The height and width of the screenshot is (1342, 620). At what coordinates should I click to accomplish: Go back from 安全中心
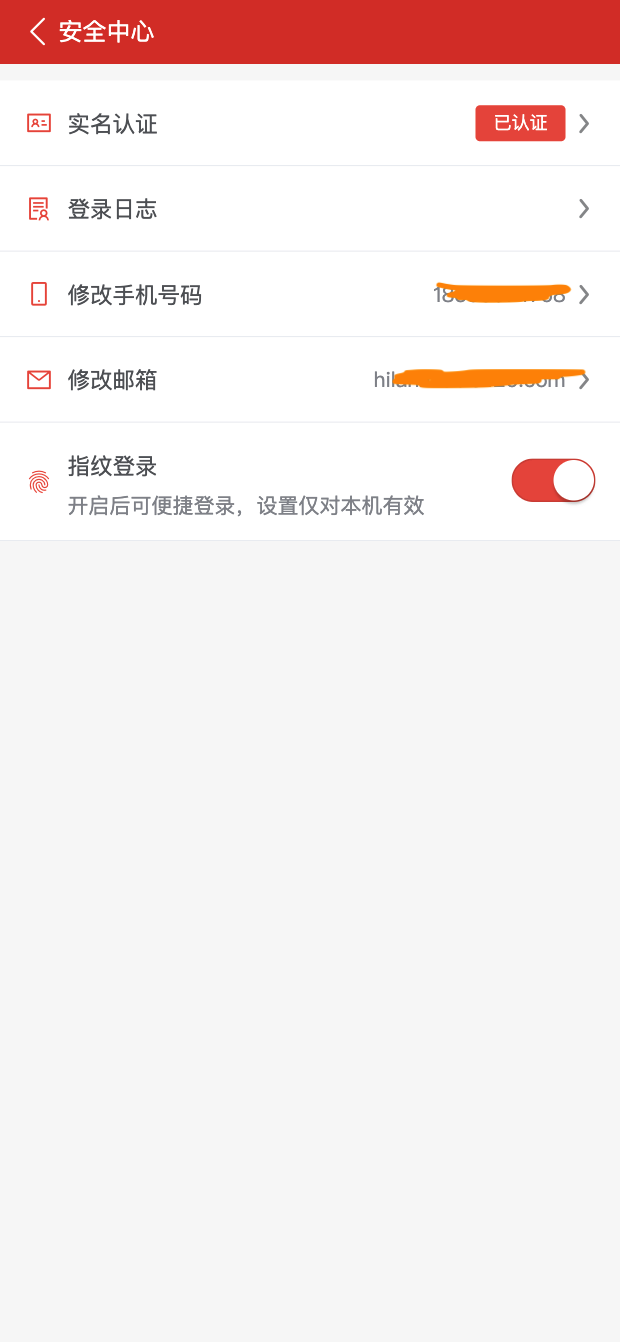point(38,32)
